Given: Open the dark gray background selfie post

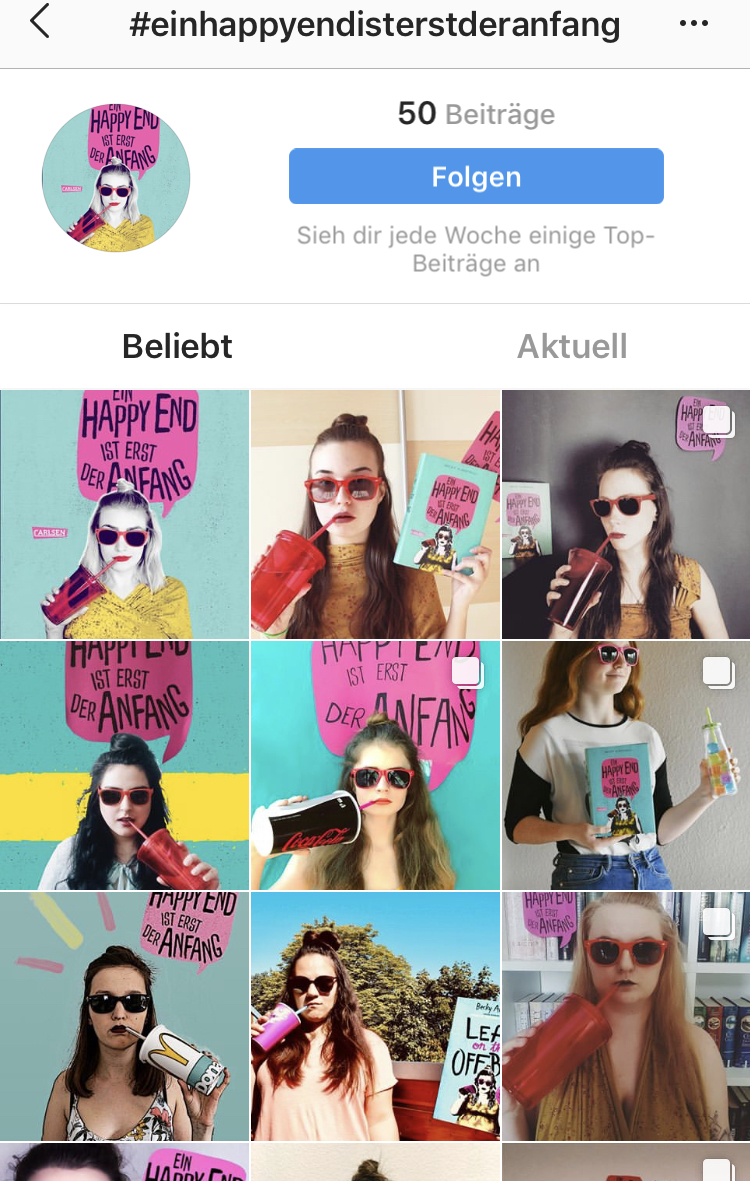Looking at the screenshot, I should [626, 514].
